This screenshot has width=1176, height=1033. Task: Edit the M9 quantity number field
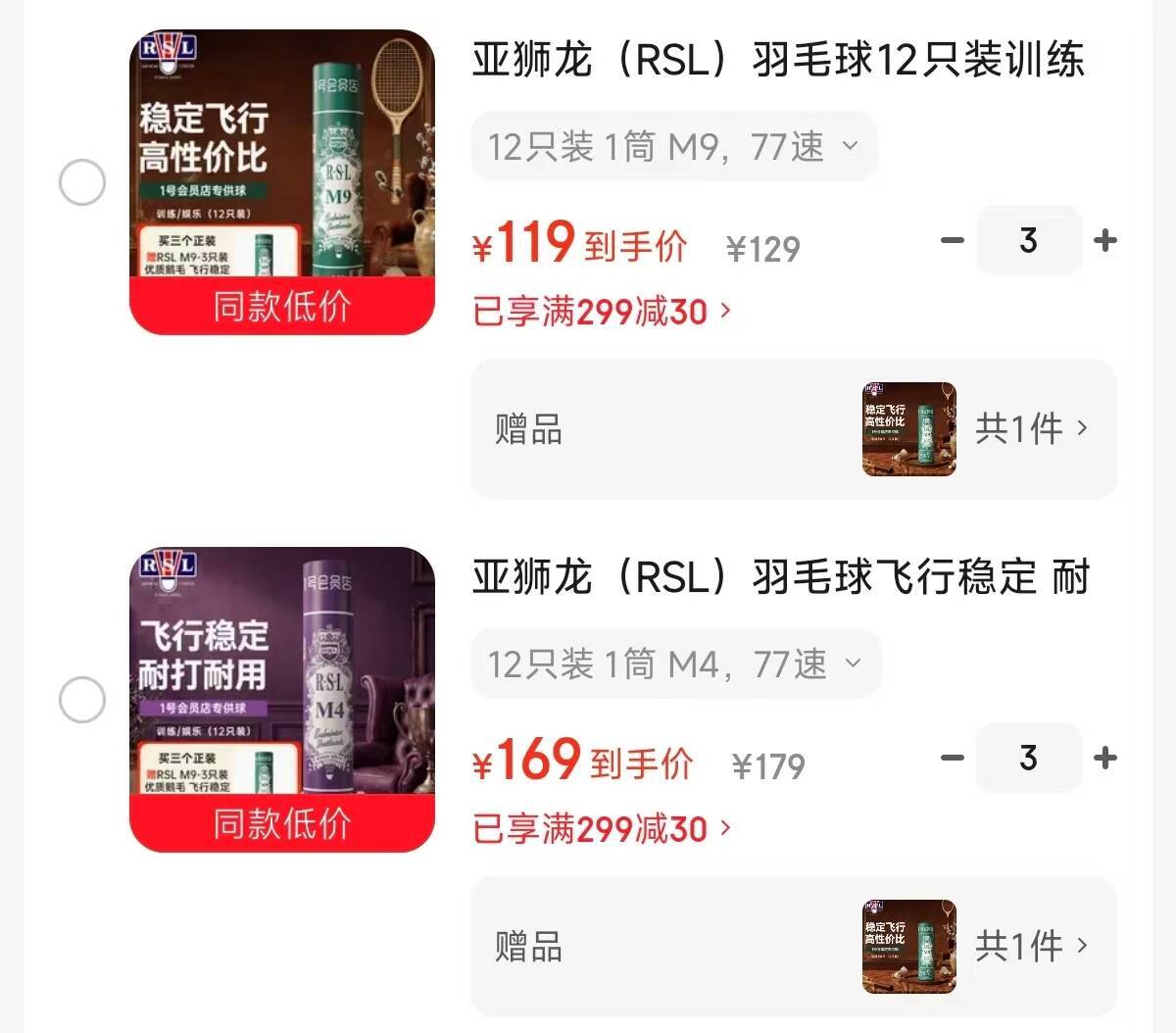pyautogui.click(x=1028, y=240)
